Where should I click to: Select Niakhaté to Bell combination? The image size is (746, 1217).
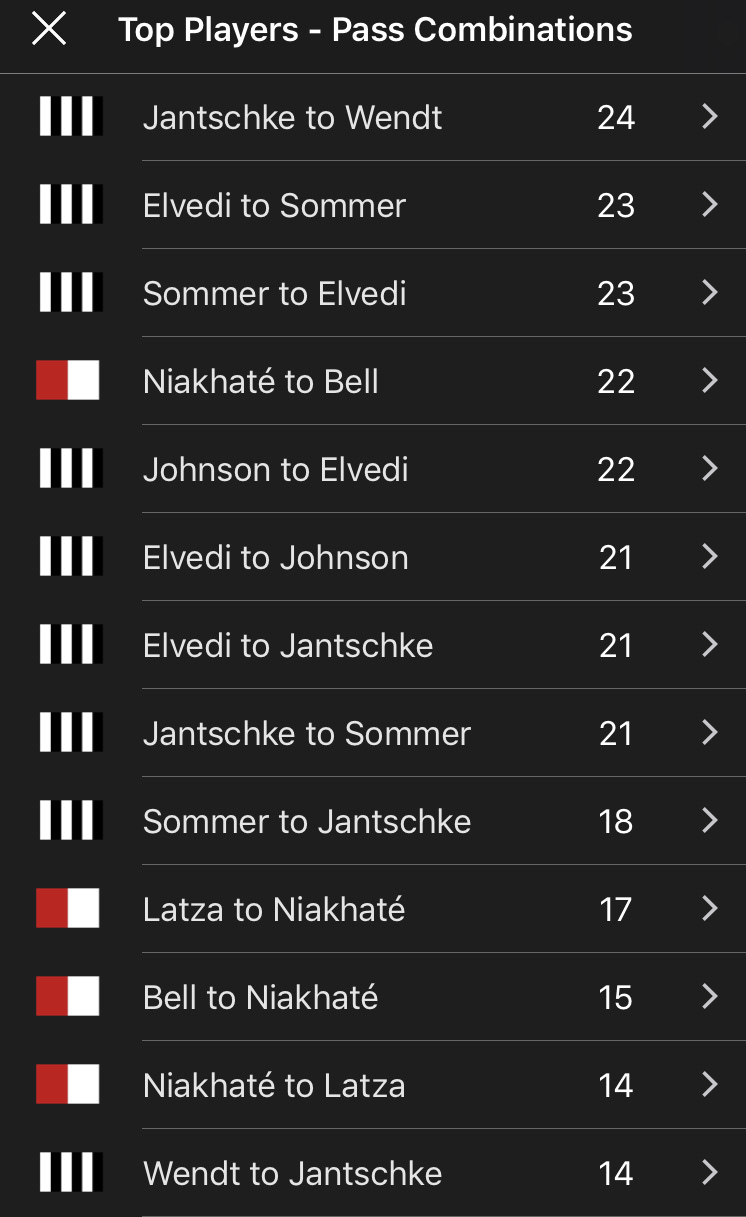(373, 381)
